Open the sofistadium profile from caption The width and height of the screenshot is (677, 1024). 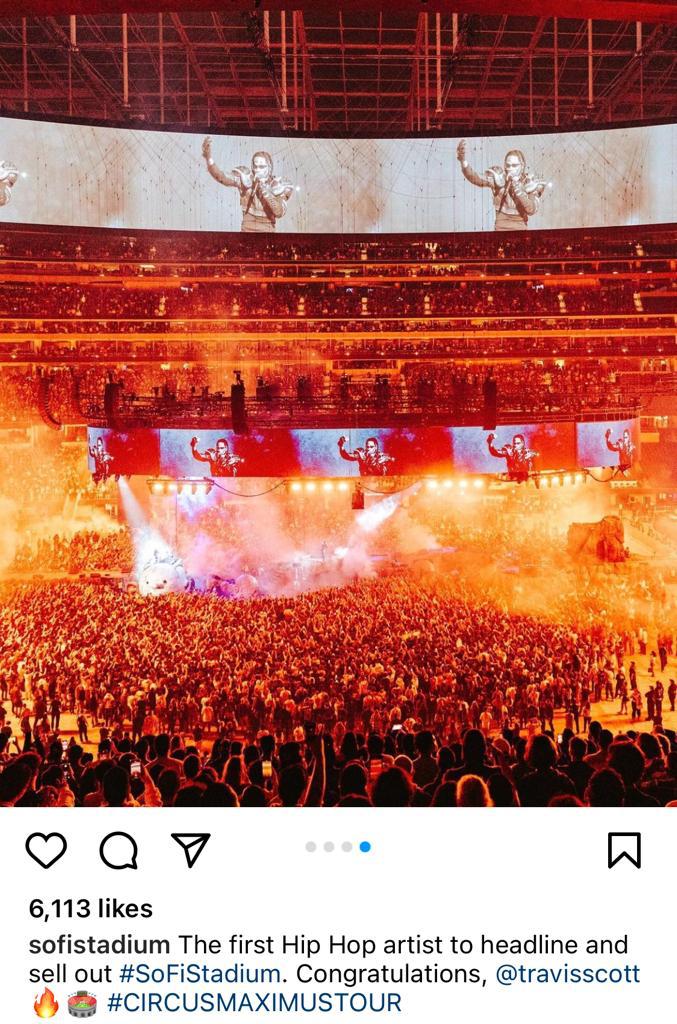[85, 945]
